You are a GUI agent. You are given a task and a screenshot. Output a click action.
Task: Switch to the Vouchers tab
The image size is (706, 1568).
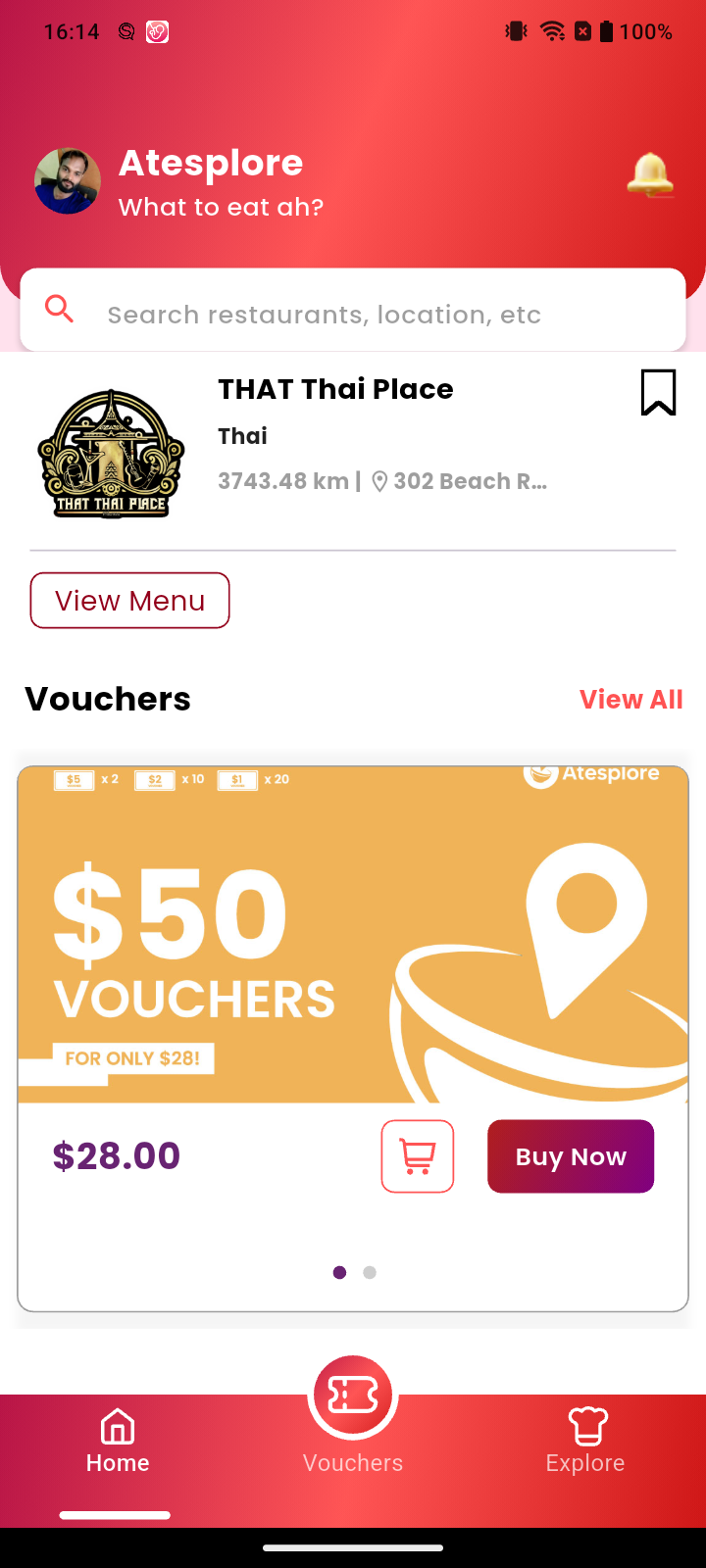(353, 1411)
